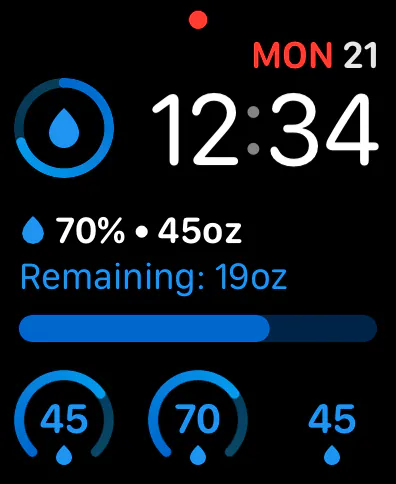The width and height of the screenshot is (396, 484).
Task: Open the 70% hydration summary with progress bar
Action: pyautogui.click(x=198, y=279)
